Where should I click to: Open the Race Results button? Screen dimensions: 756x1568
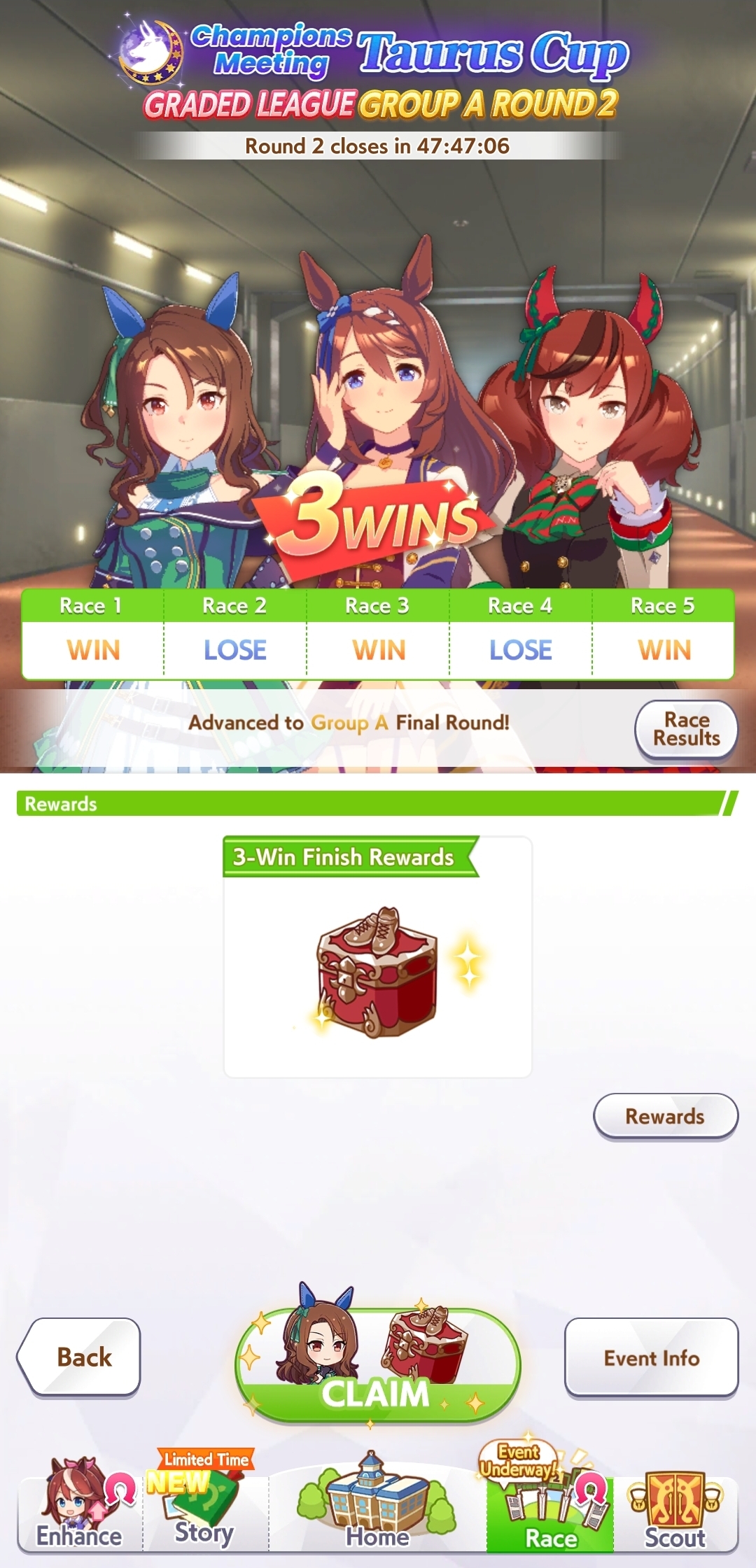686,730
